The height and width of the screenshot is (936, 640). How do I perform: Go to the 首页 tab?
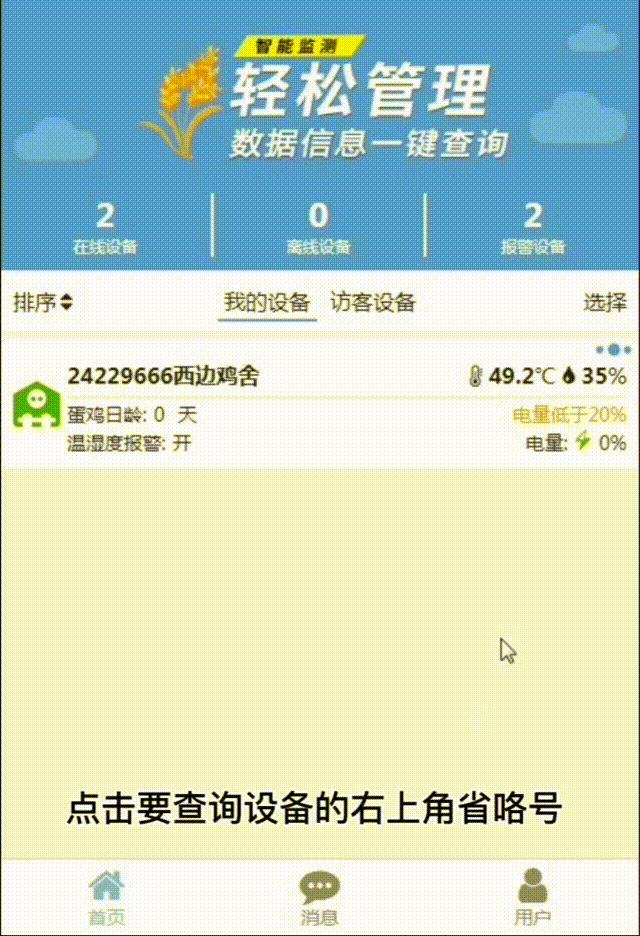point(106,897)
